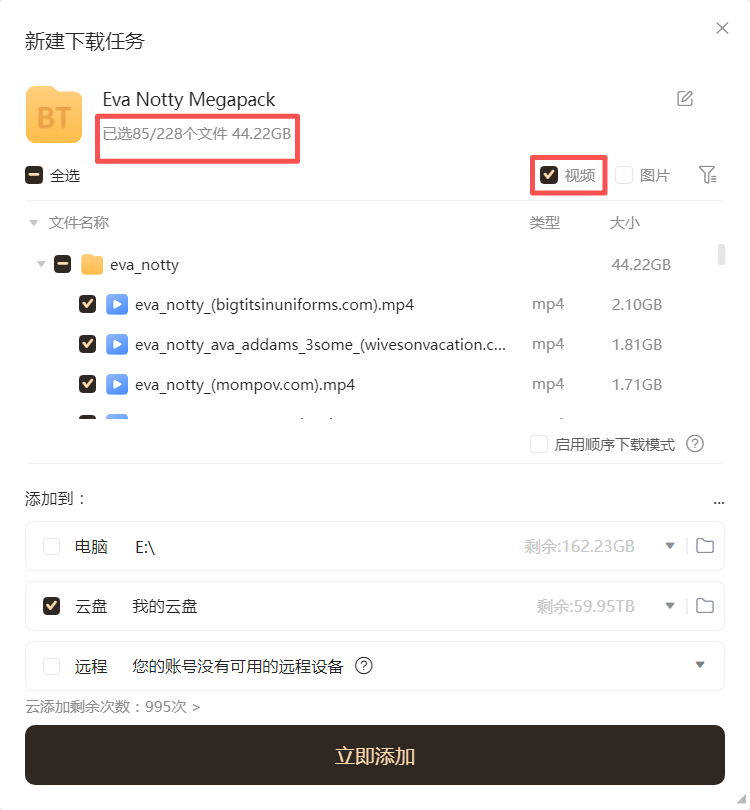Open the file filter funnel icon

coord(708,175)
